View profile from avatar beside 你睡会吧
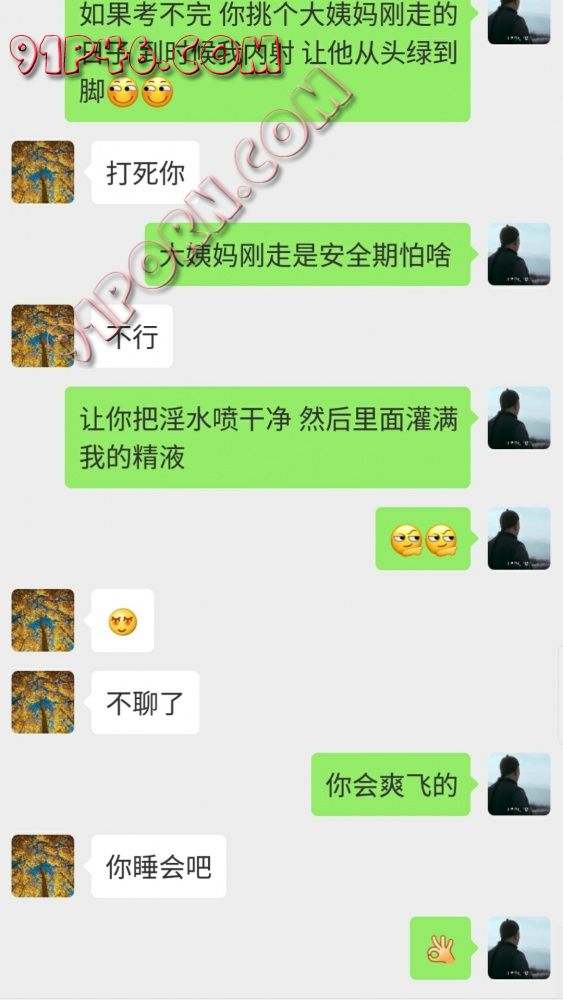Screen dimensions: 563x1000 coord(43,866)
